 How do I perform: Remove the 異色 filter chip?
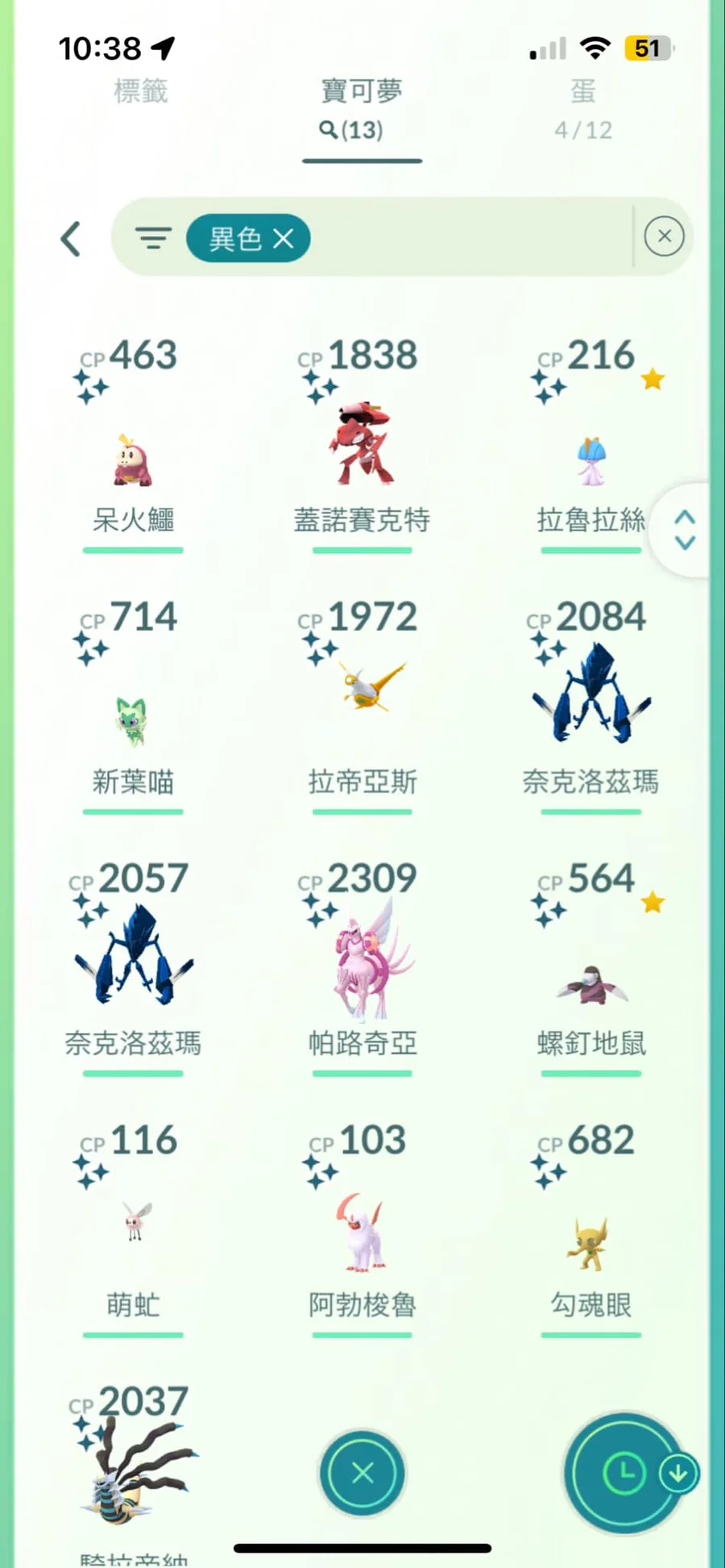point(283,239)
